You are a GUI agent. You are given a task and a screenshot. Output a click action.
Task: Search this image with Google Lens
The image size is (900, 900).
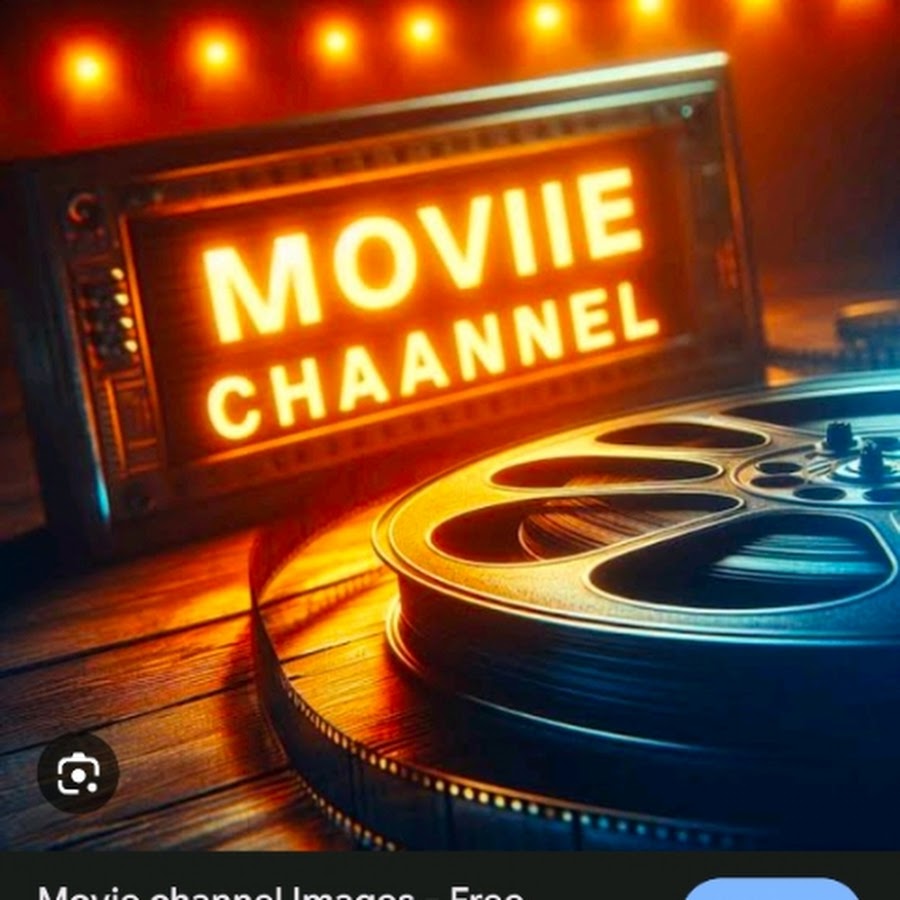coord(77,772)
